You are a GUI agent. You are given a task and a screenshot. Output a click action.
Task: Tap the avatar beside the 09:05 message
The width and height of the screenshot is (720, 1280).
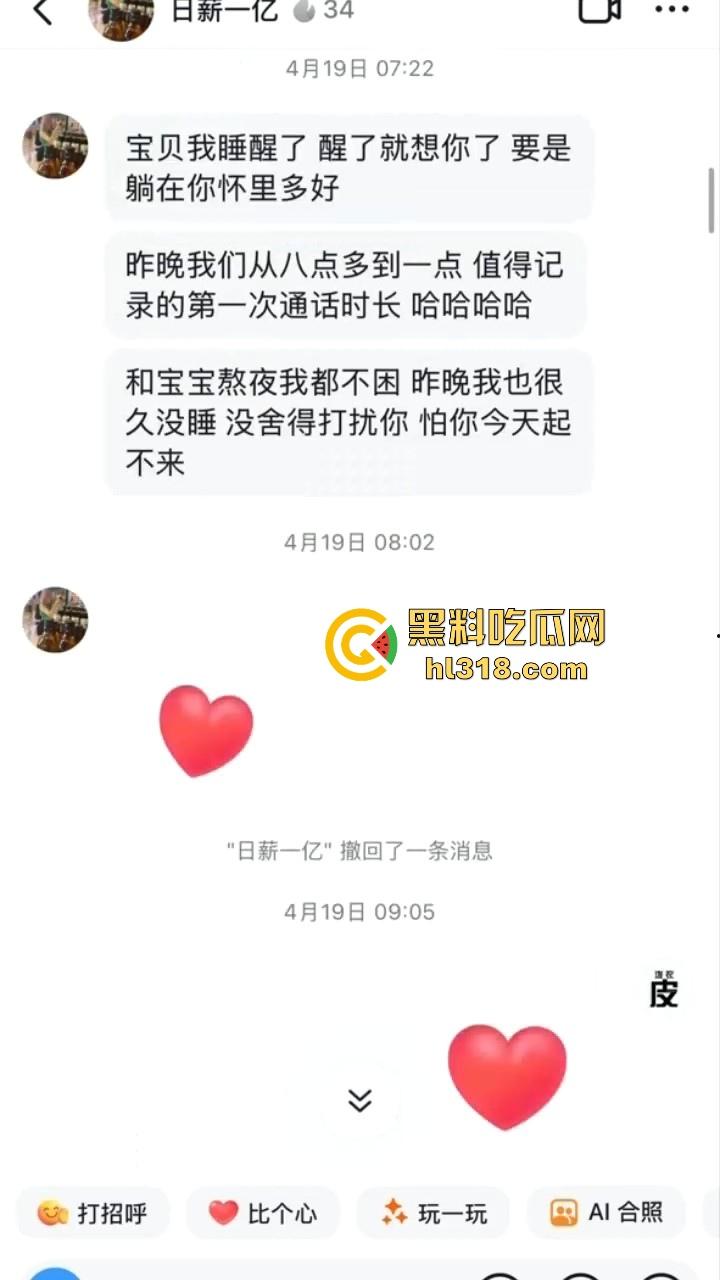(54, 620)
